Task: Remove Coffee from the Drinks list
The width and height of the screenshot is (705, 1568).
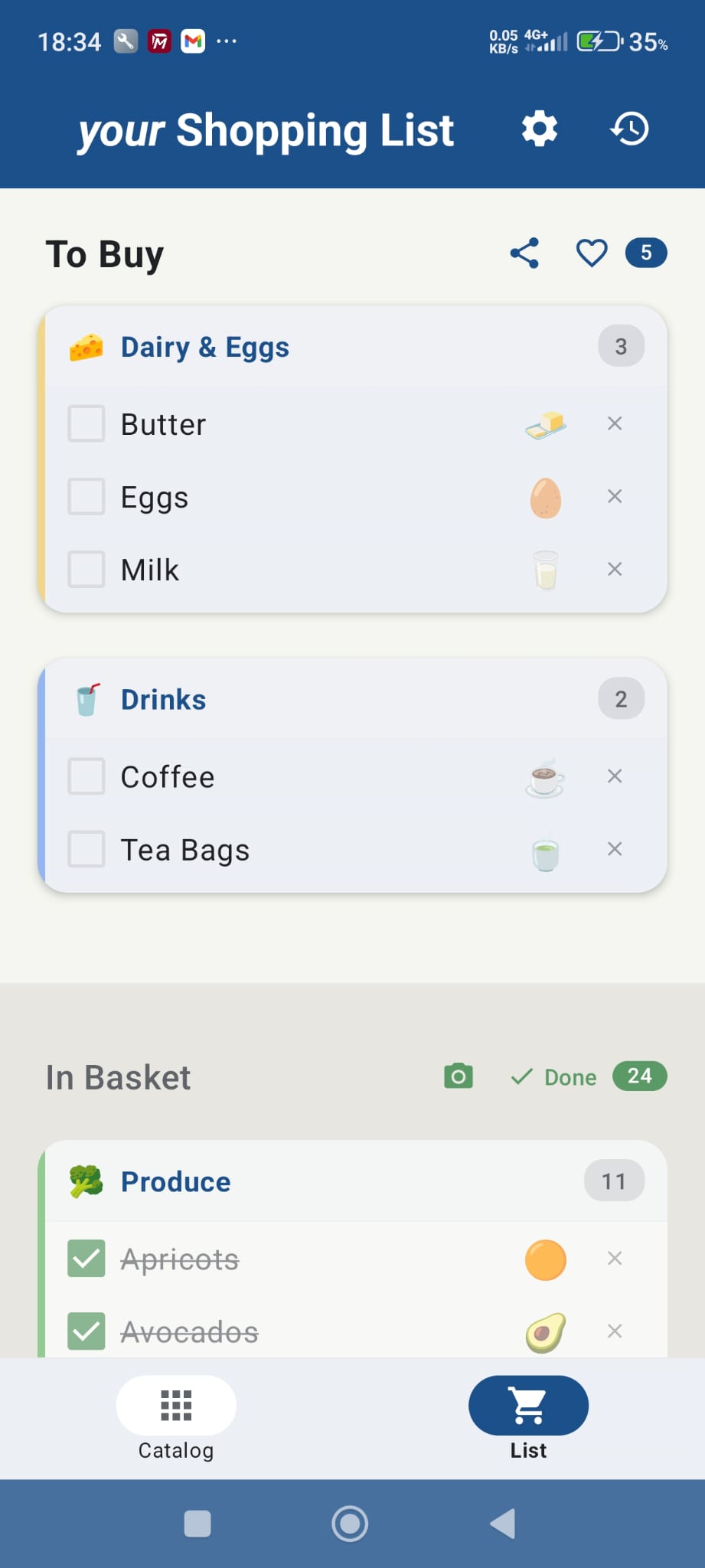Action: tap(614, 776)
